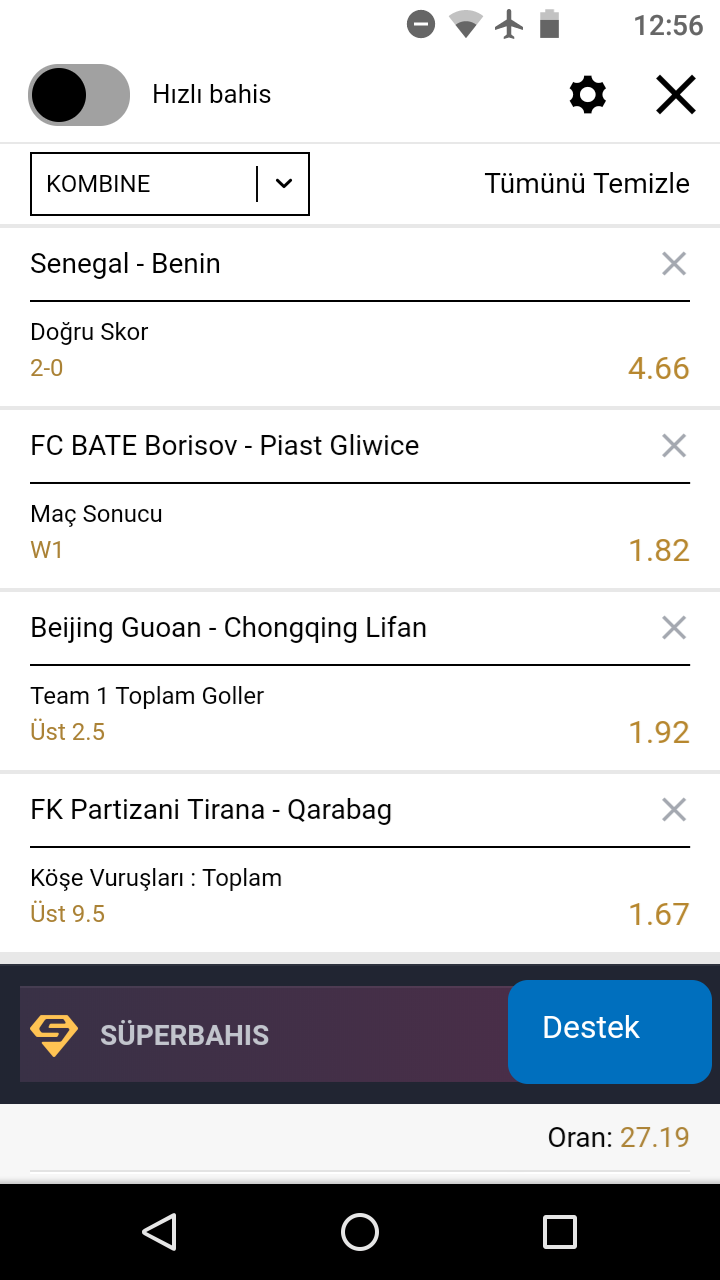Remove the Senegal - Benin selection

point(674,264)
